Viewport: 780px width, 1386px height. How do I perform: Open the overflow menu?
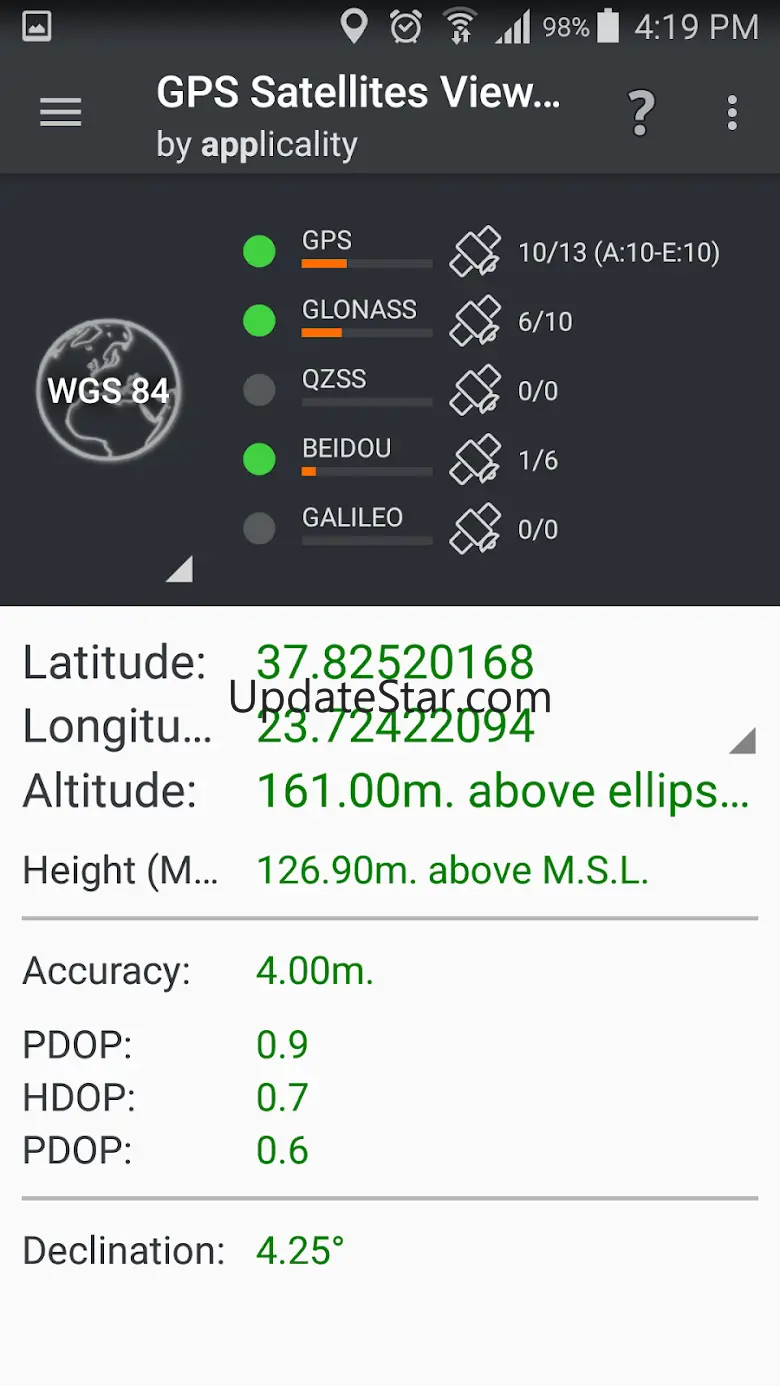tap(732, 113)
